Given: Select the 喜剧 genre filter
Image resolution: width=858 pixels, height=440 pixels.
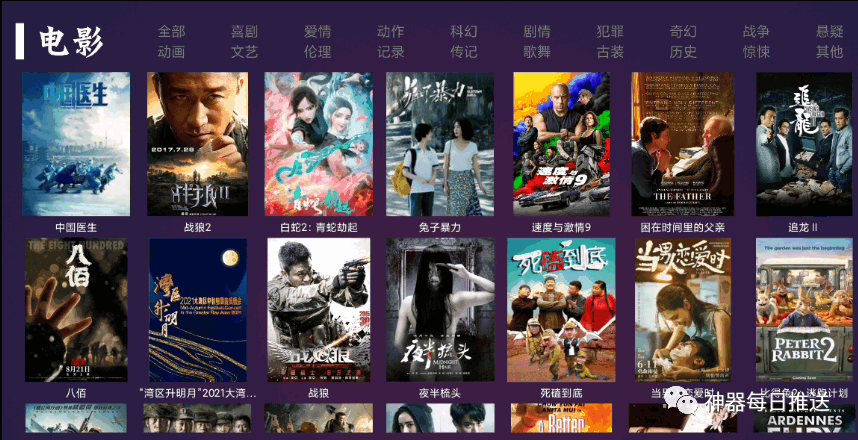Looking at the screenshot, I should coord(244,31).
